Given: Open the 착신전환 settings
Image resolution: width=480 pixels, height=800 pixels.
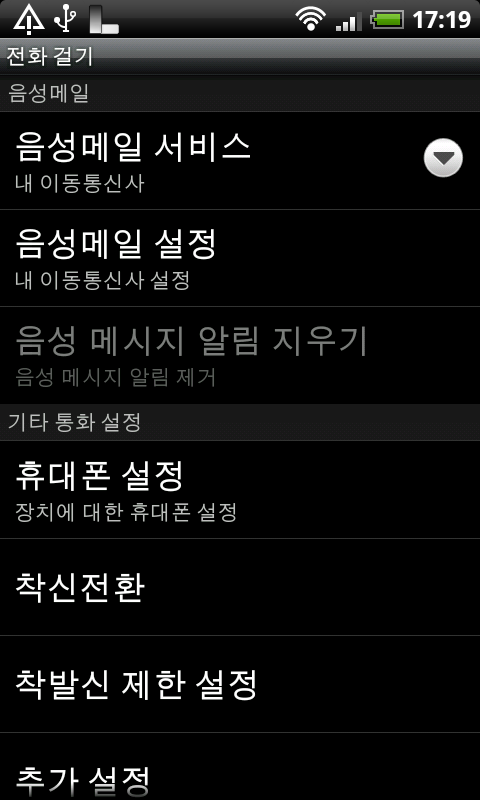Looking at the screenshot, I should [x=240, y=587].
